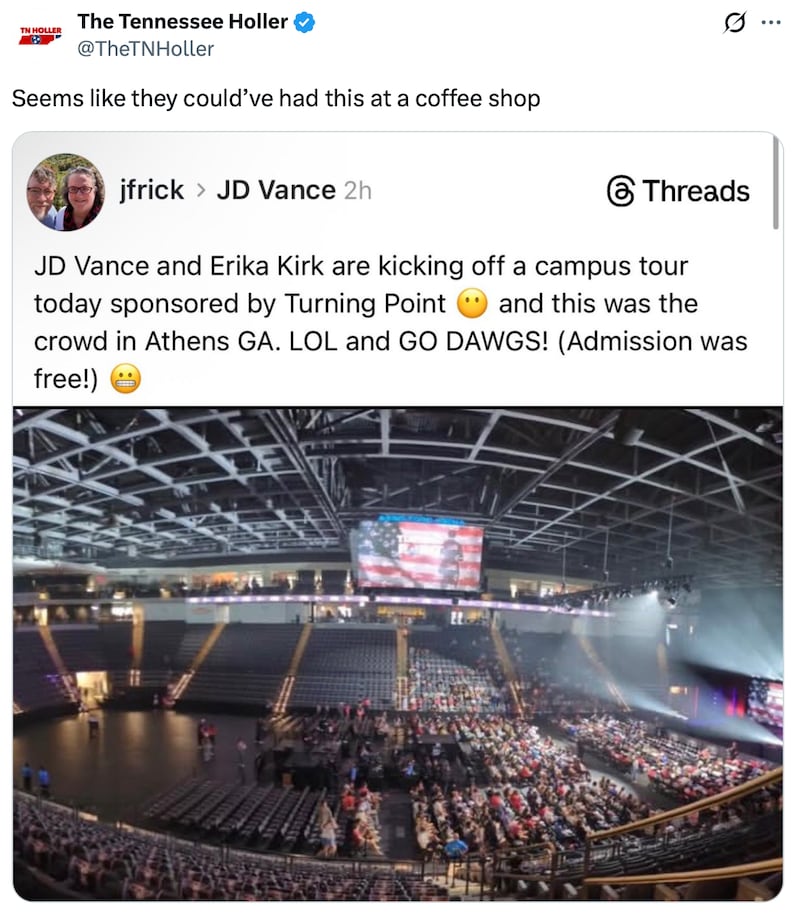Click jfrick's circular profile avatar

(66, 191)
